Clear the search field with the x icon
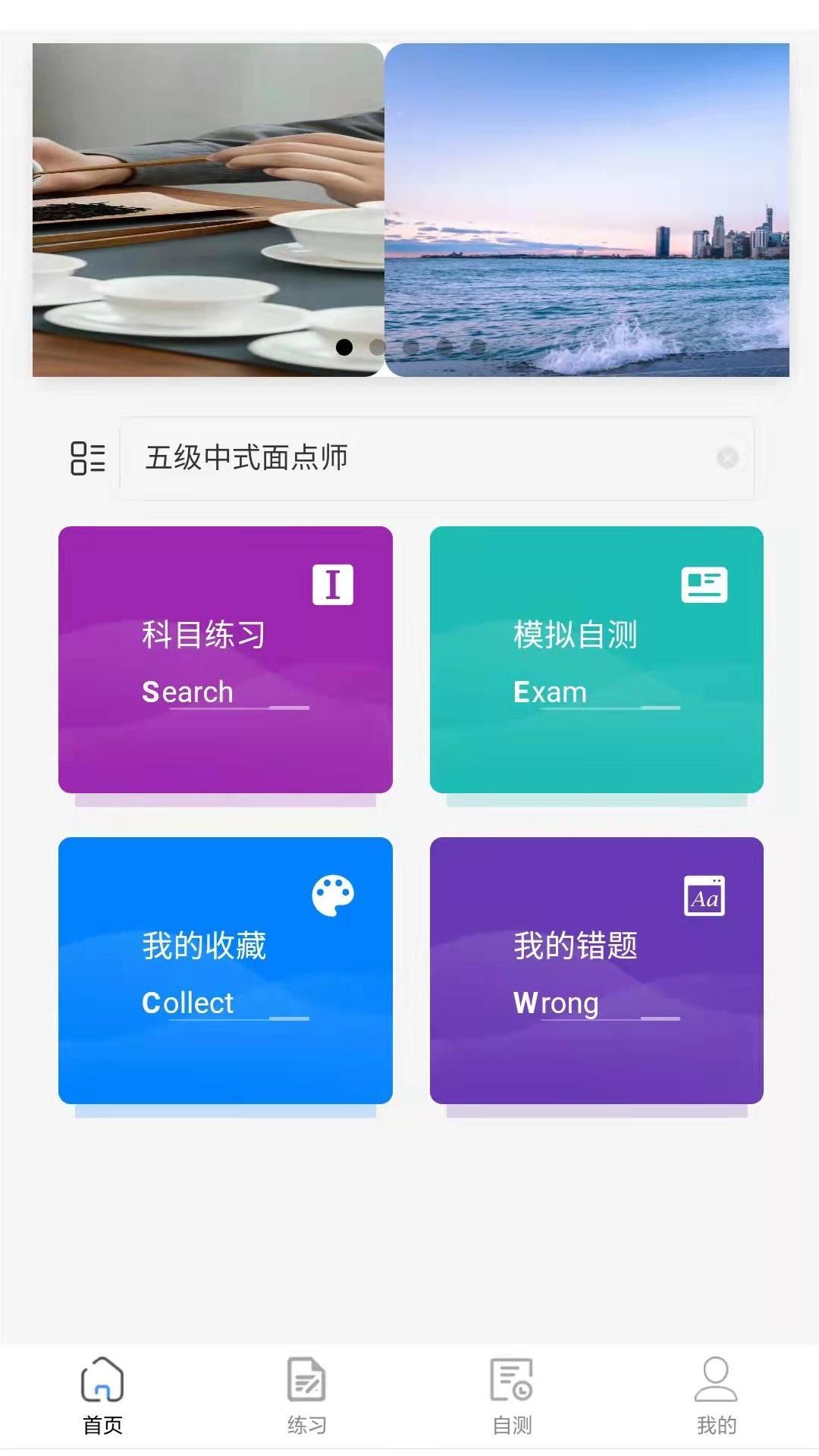This screenshot has width=819, height=1456. coord(729,457)
